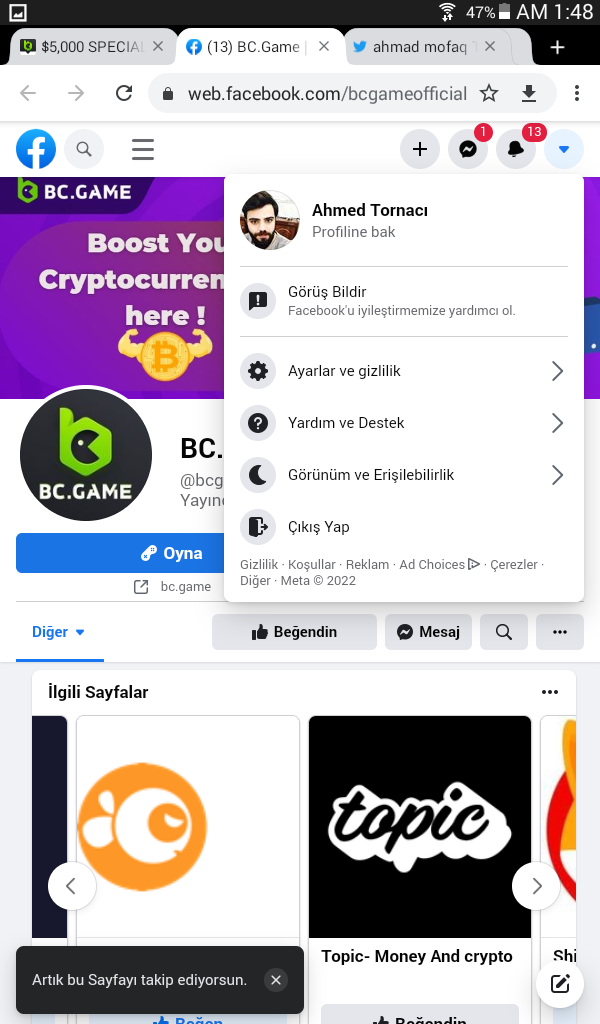600x1024 pixels.
Task: Open the Messenger icon in header
Action: click(467, 150)
